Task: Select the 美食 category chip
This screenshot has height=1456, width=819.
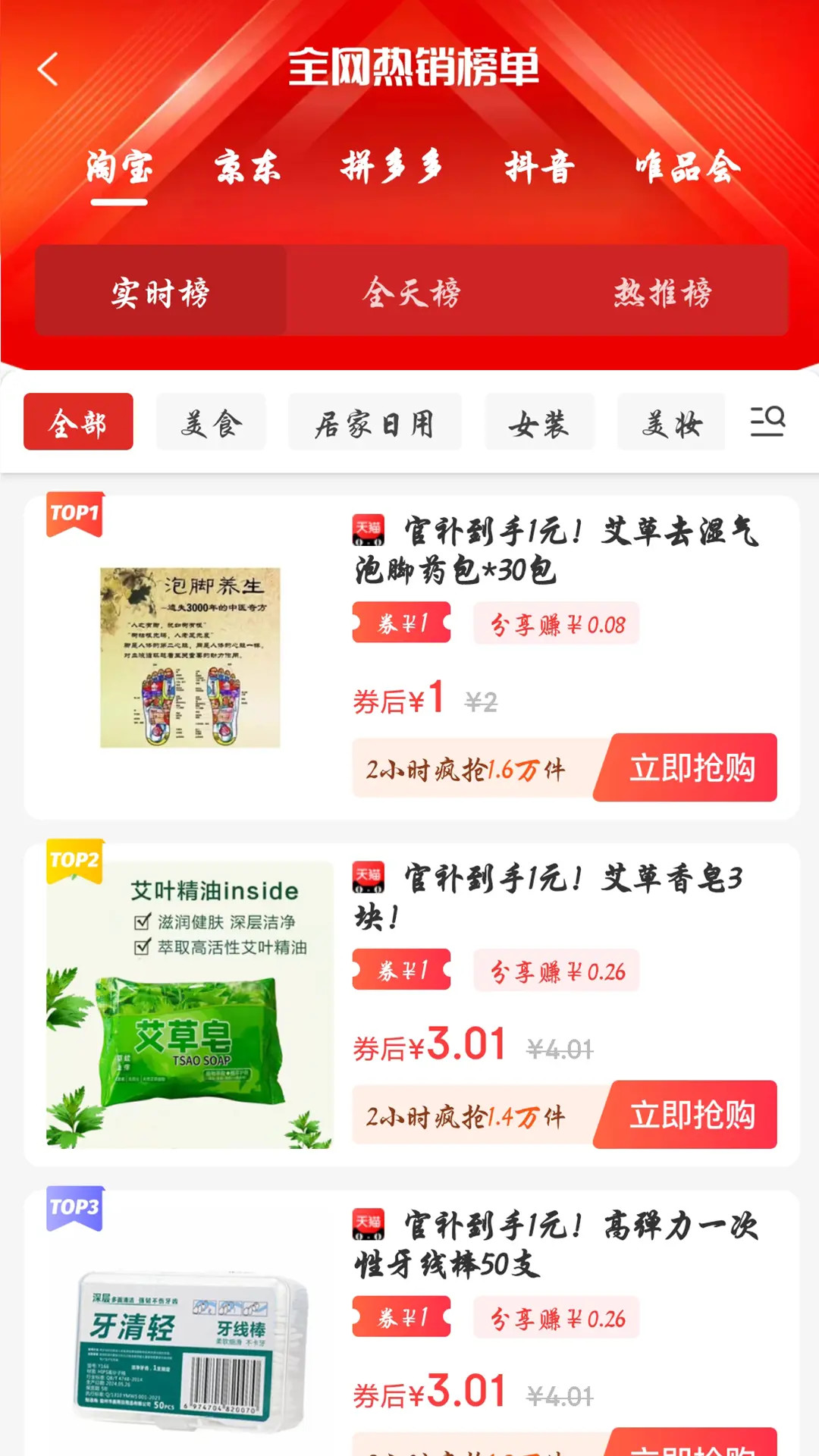Action: click(x=211, y=422)
